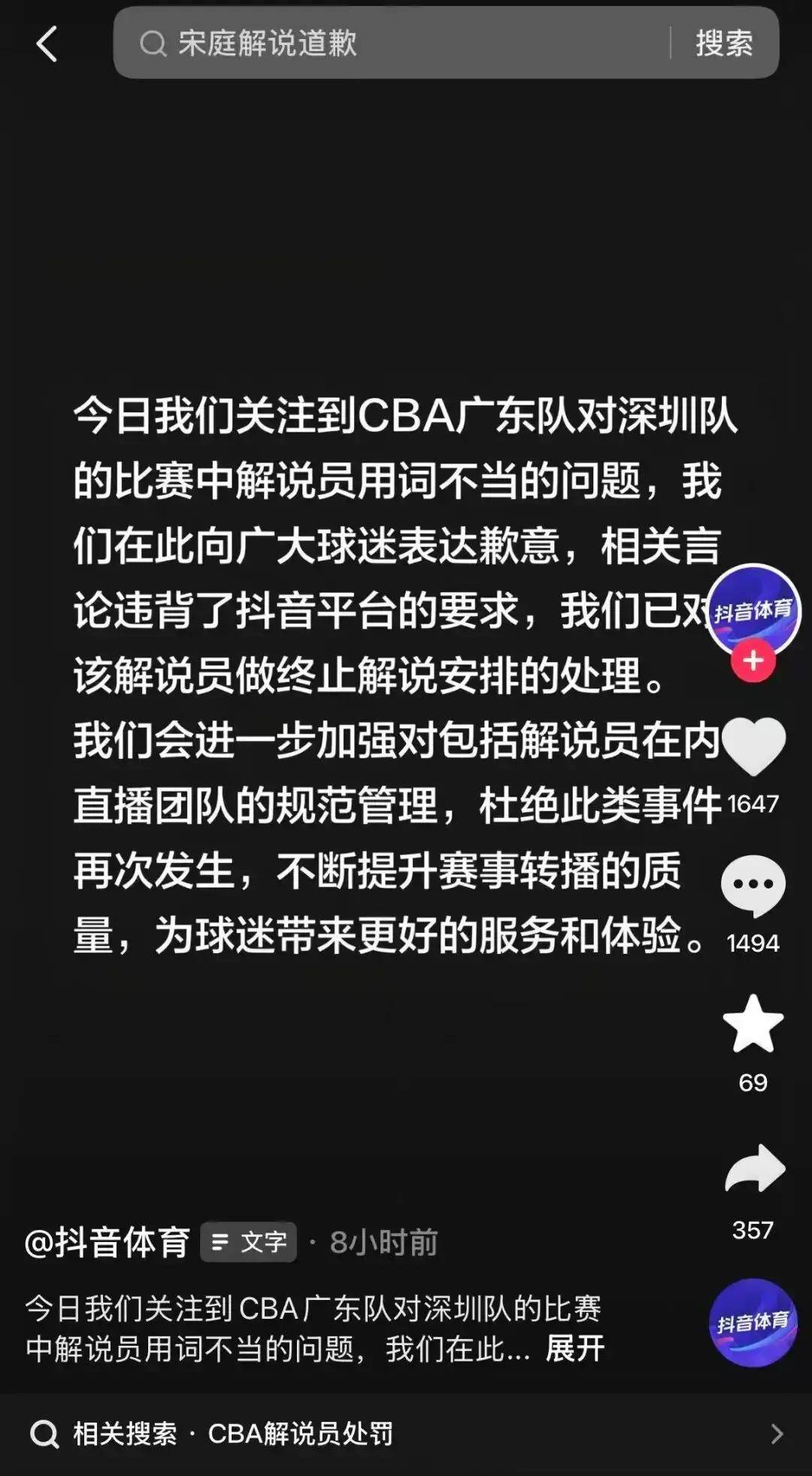Screen dimensions: 812x1476
Task: Go back using the top-left arrow
Action: [47, 44]
